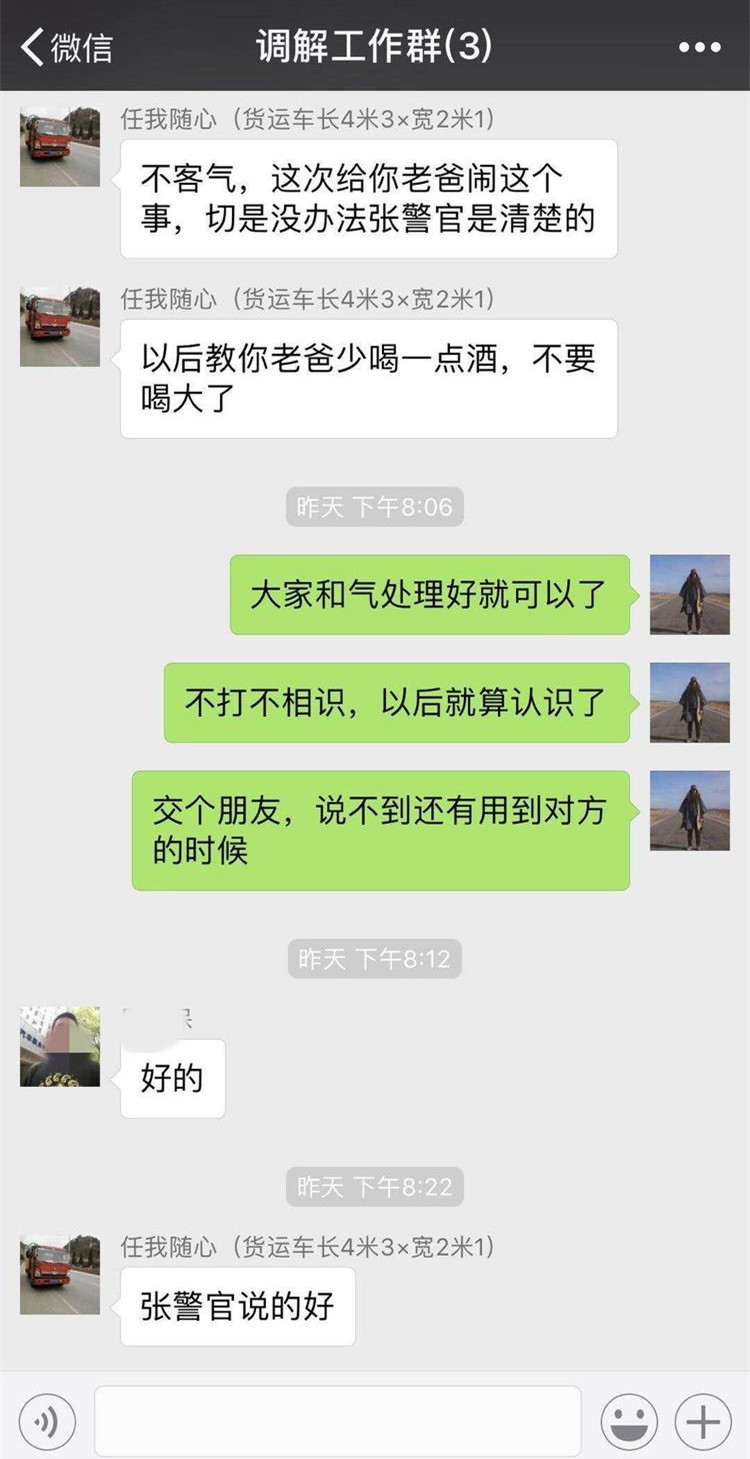
Task: Open profile of the sender who said 好的
Action: (60, 1046)
